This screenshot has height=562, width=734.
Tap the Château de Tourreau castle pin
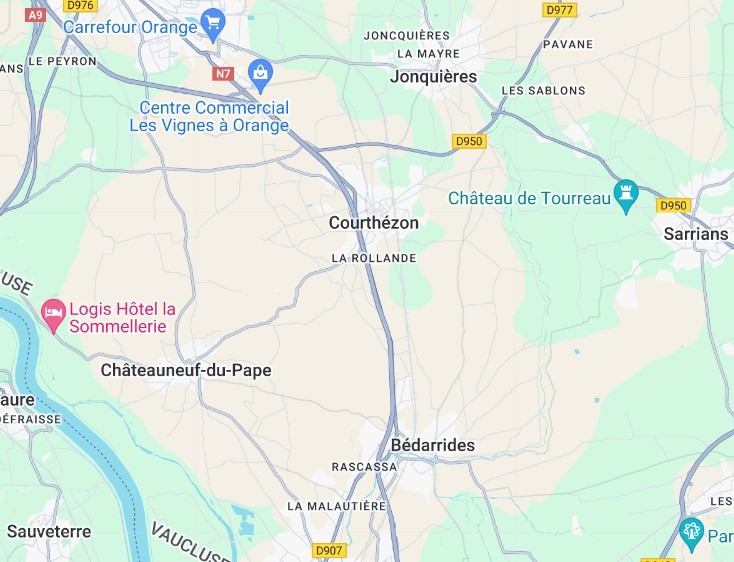click(x=627, y=196)
